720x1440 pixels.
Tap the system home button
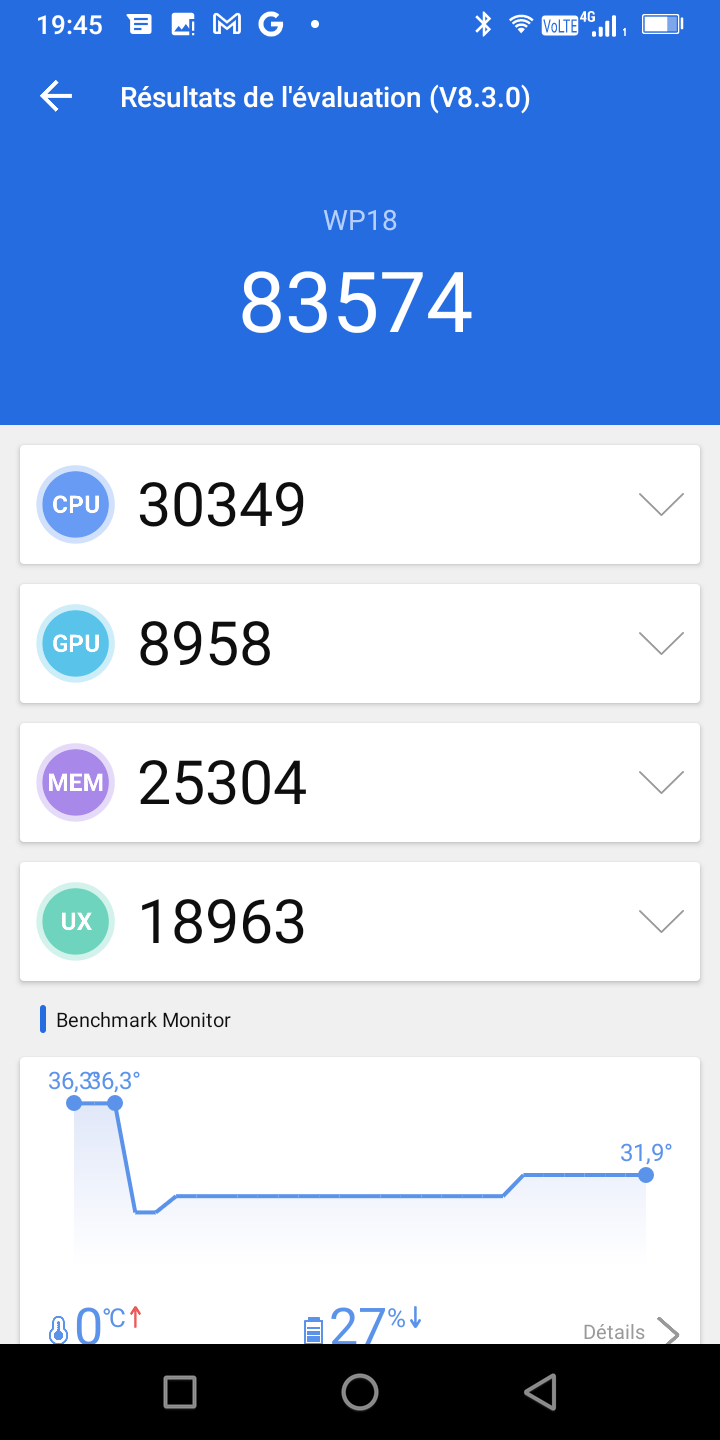360,1391
